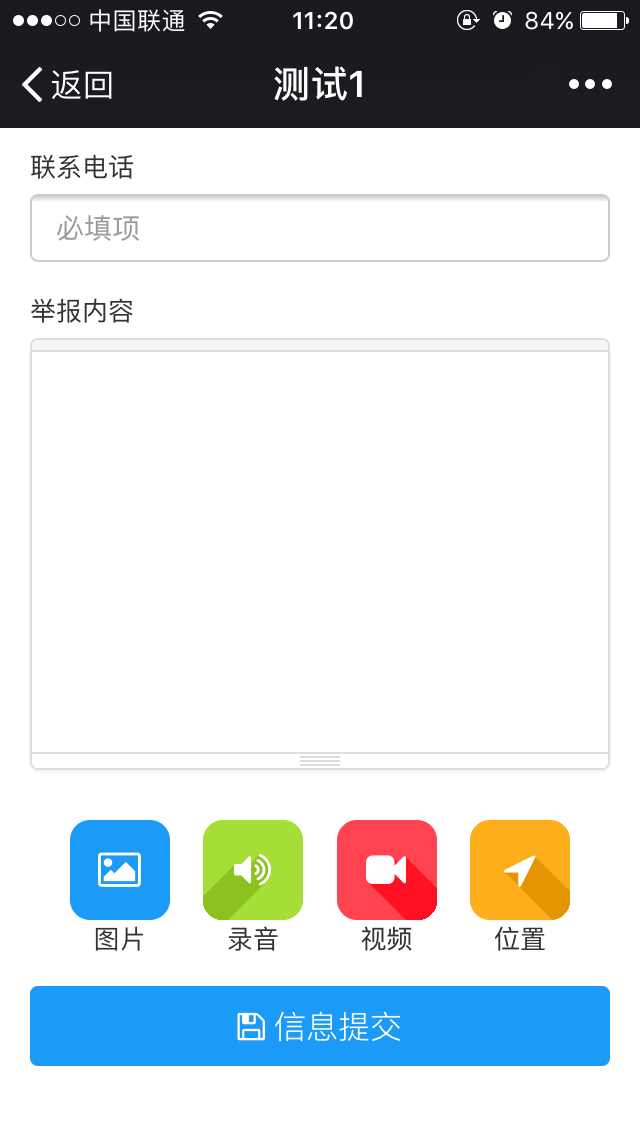Submit the form with 信息提交
Screen dimensions: 640x1136
tap(320, 1026)
